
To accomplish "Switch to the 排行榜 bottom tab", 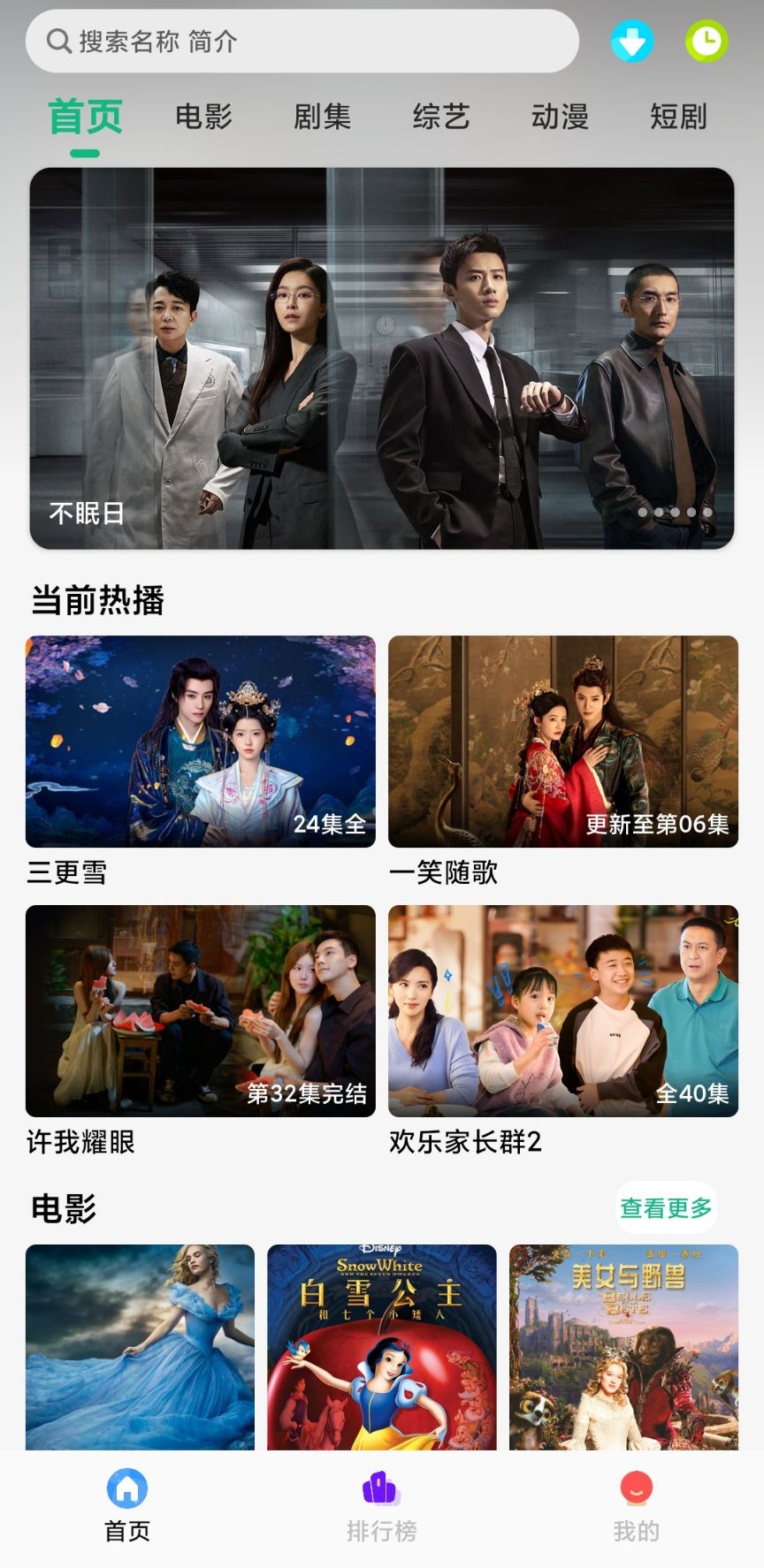I will coord(382,1507).
